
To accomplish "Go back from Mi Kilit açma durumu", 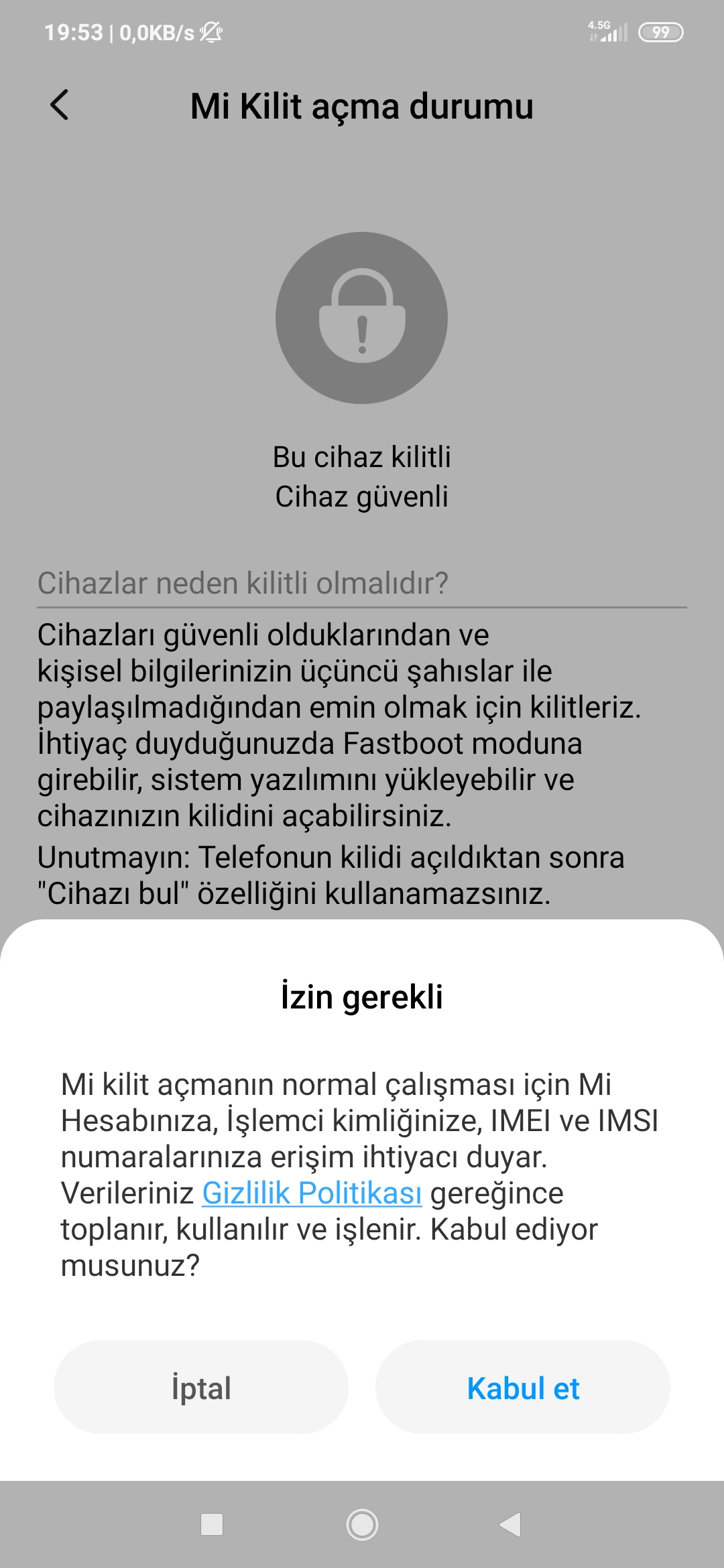I will (60, 105).
